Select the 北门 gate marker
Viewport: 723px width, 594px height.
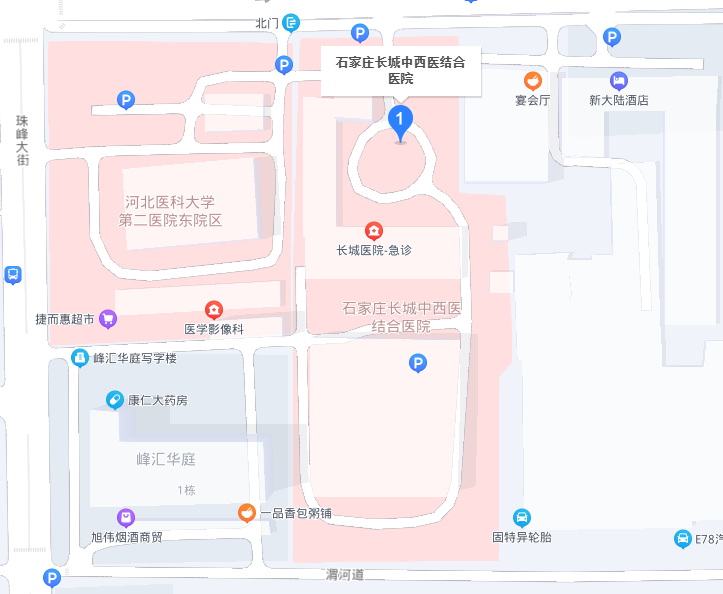coord(291,22)
